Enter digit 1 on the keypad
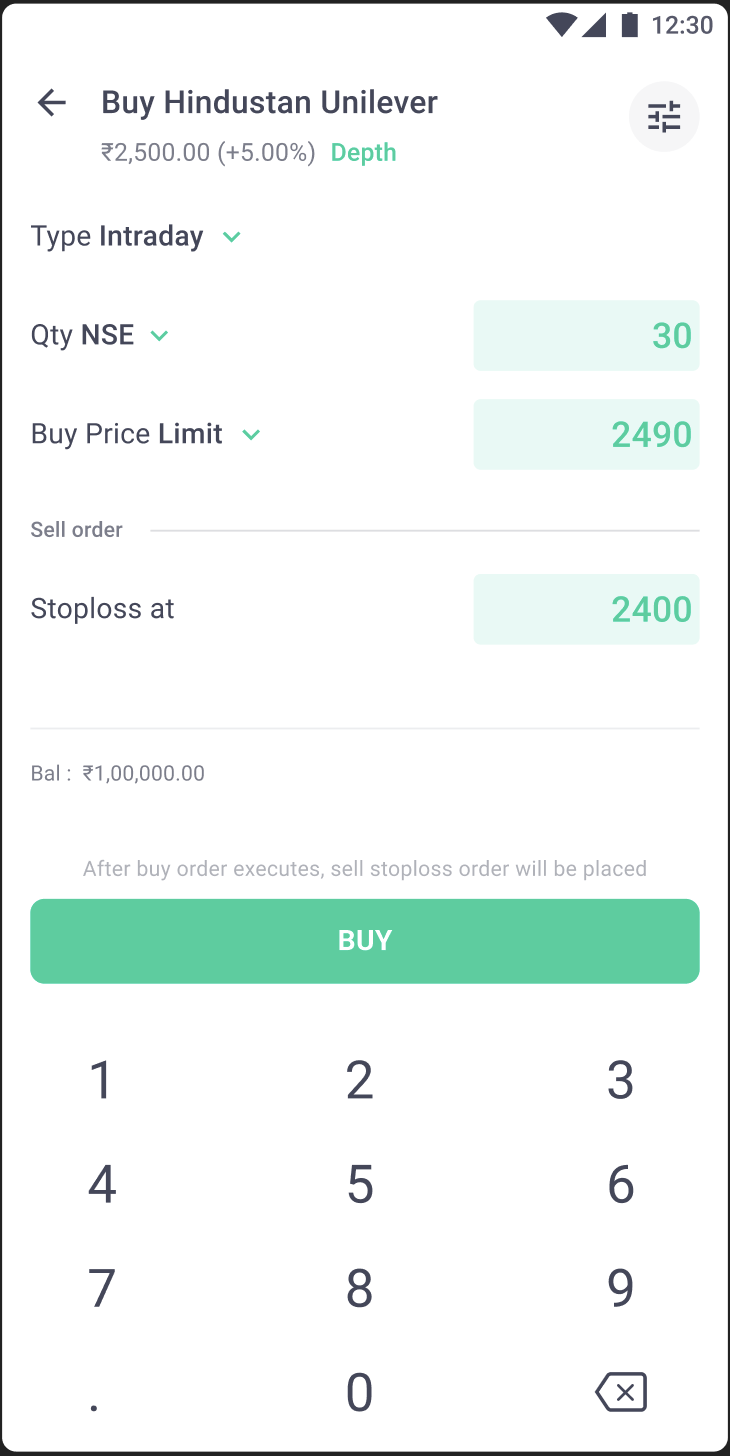This screenshot has height=1456, width=730. point(102,1081)
